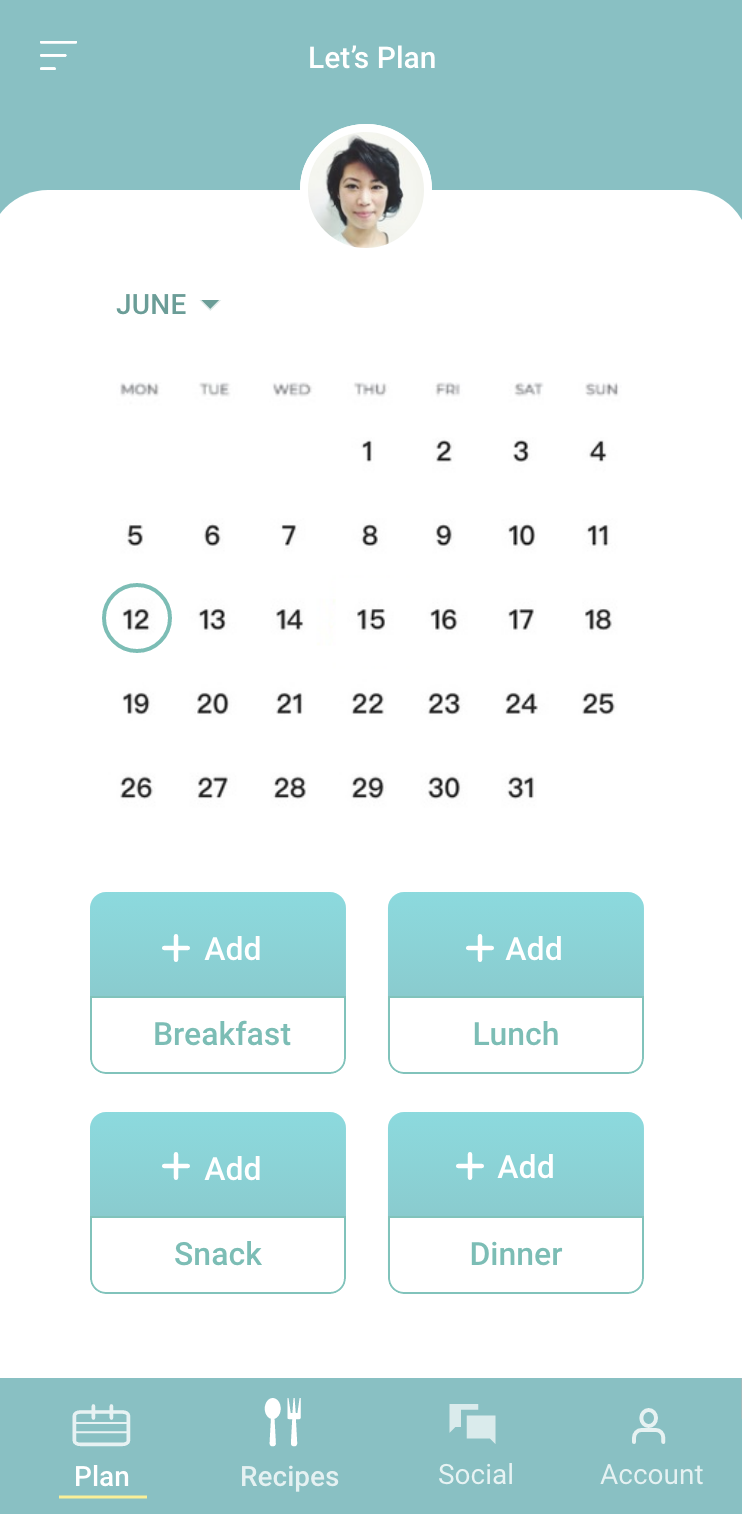Tap the profile photo avatar
Image resolution: width=742 pixels, height=1514 pixels.
366,189
